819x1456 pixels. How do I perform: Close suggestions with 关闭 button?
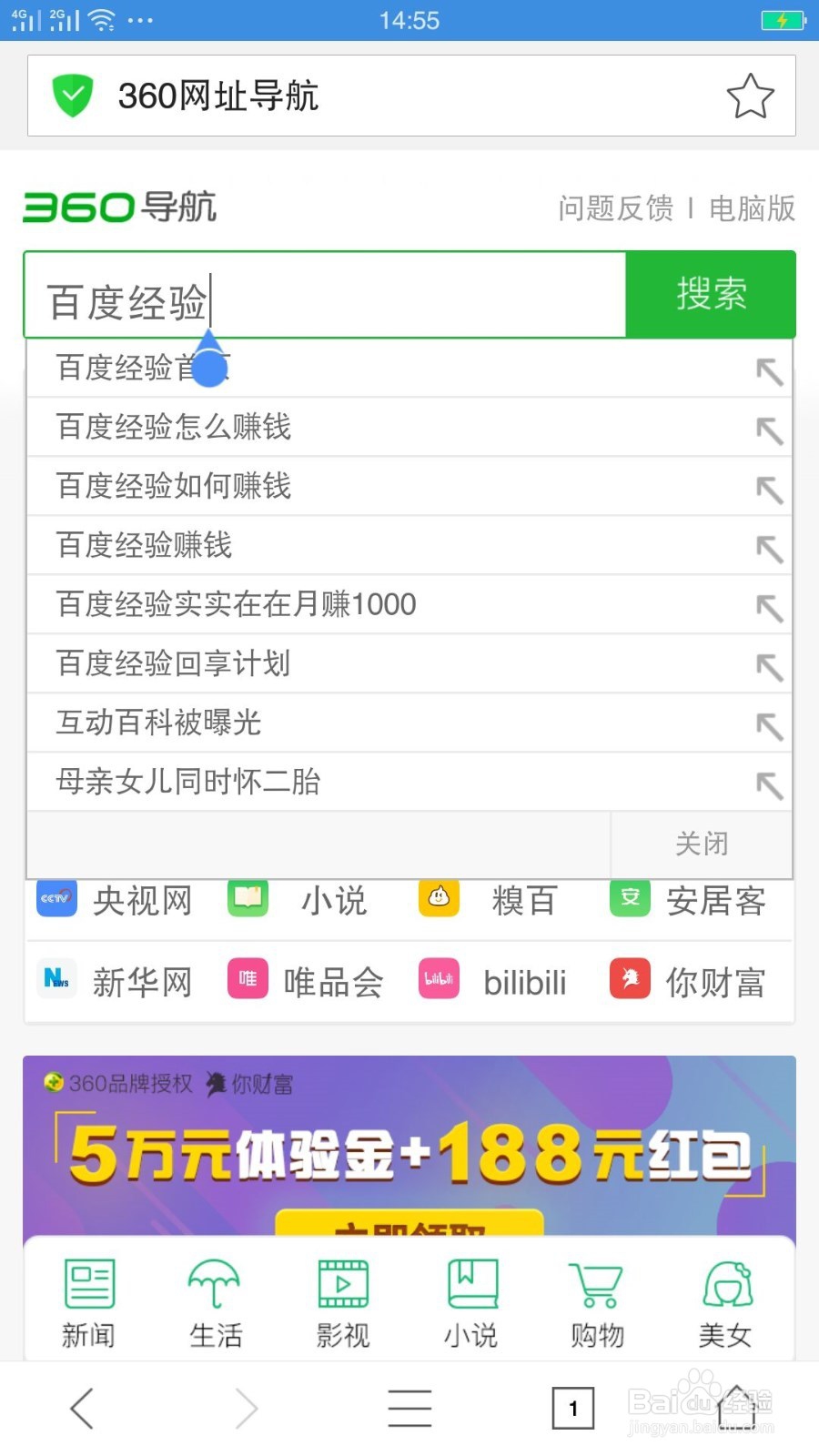point(701,844)
